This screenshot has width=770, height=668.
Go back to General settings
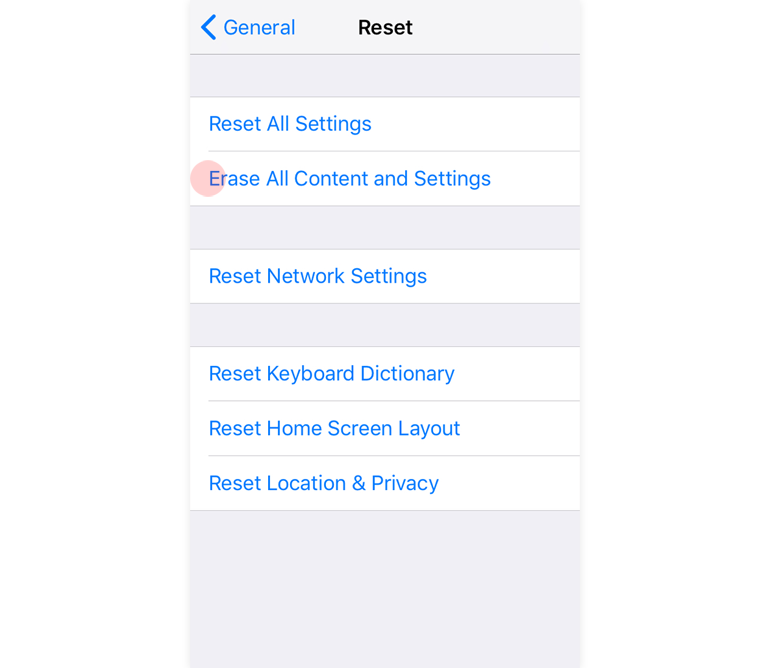pyautogui.click(x=249, y=28)
